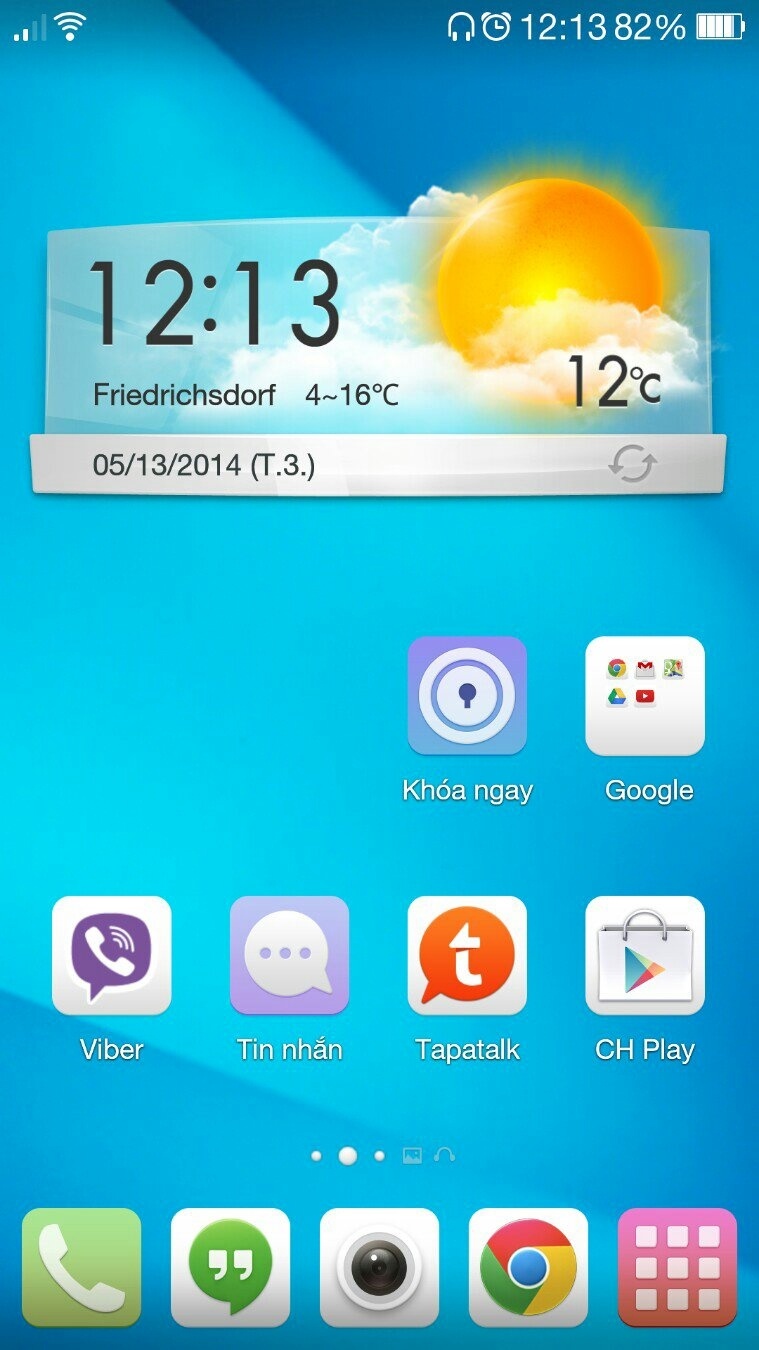The width and height of the screenshot is (759, 1350).
Task: Jump to the photo page indicator
Action: point(412,1155)
